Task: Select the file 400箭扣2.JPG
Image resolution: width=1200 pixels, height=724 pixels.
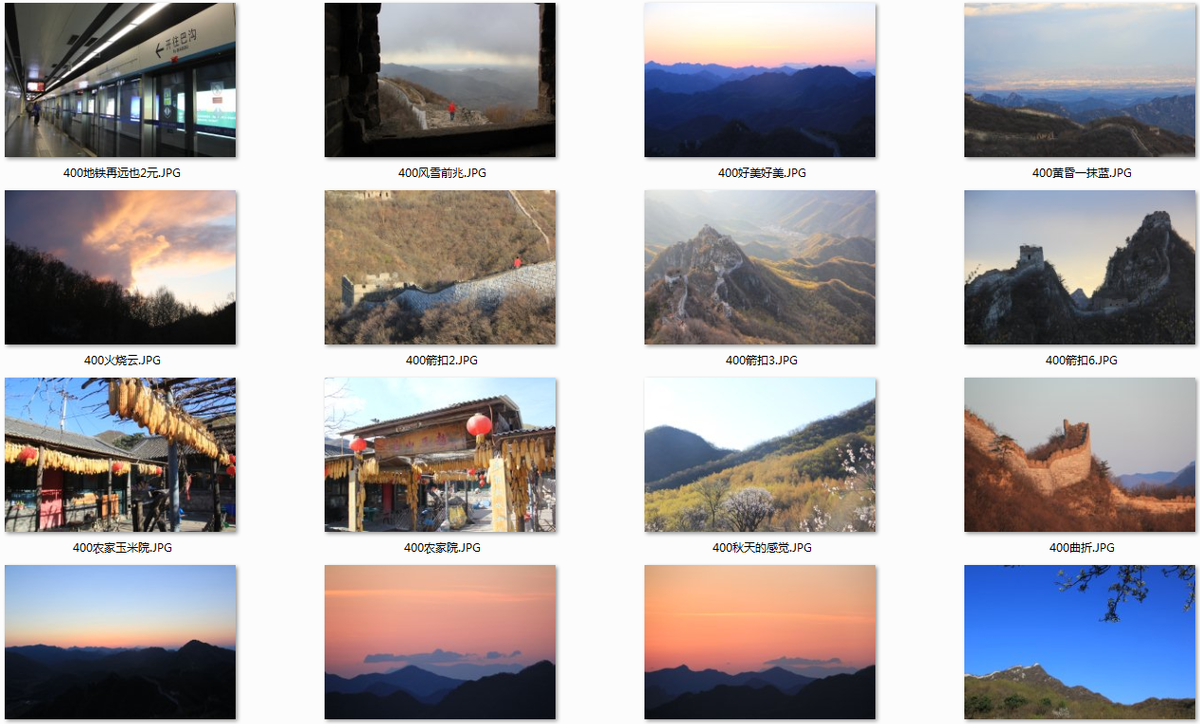Action: click(x=440, y=267)
